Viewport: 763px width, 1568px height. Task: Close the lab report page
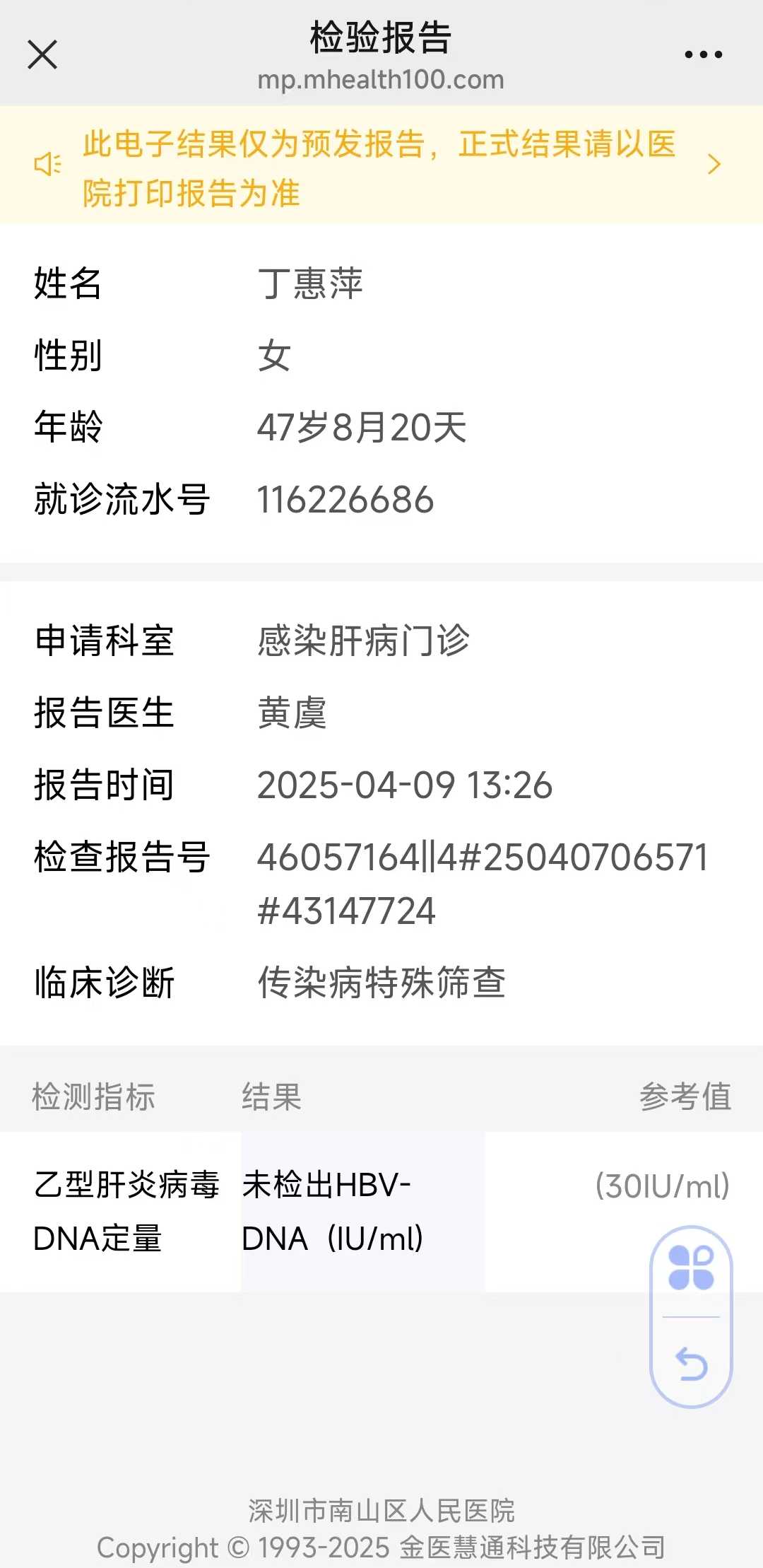[x=42, y=54]
